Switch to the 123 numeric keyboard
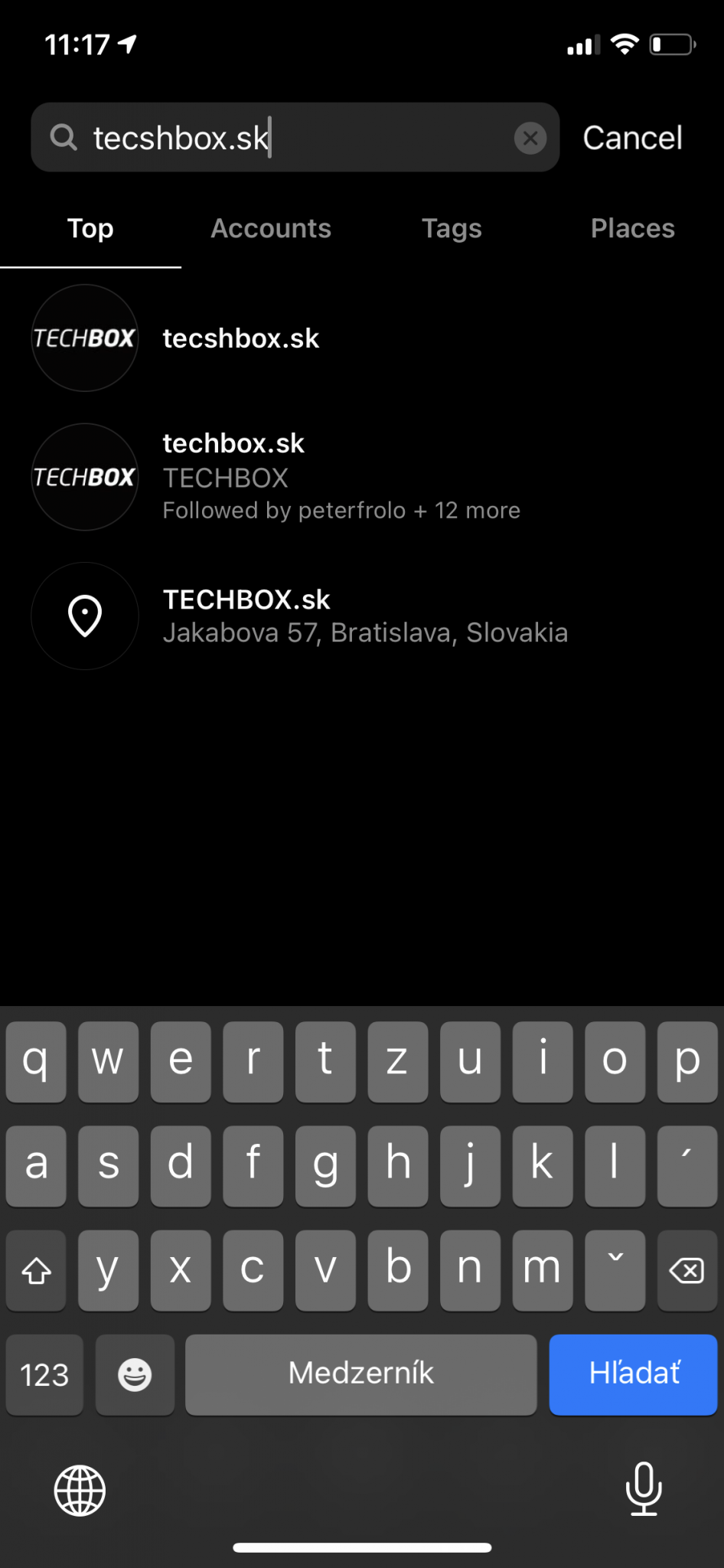This screenshot has width=724, height=1568. click(44, 1374)
